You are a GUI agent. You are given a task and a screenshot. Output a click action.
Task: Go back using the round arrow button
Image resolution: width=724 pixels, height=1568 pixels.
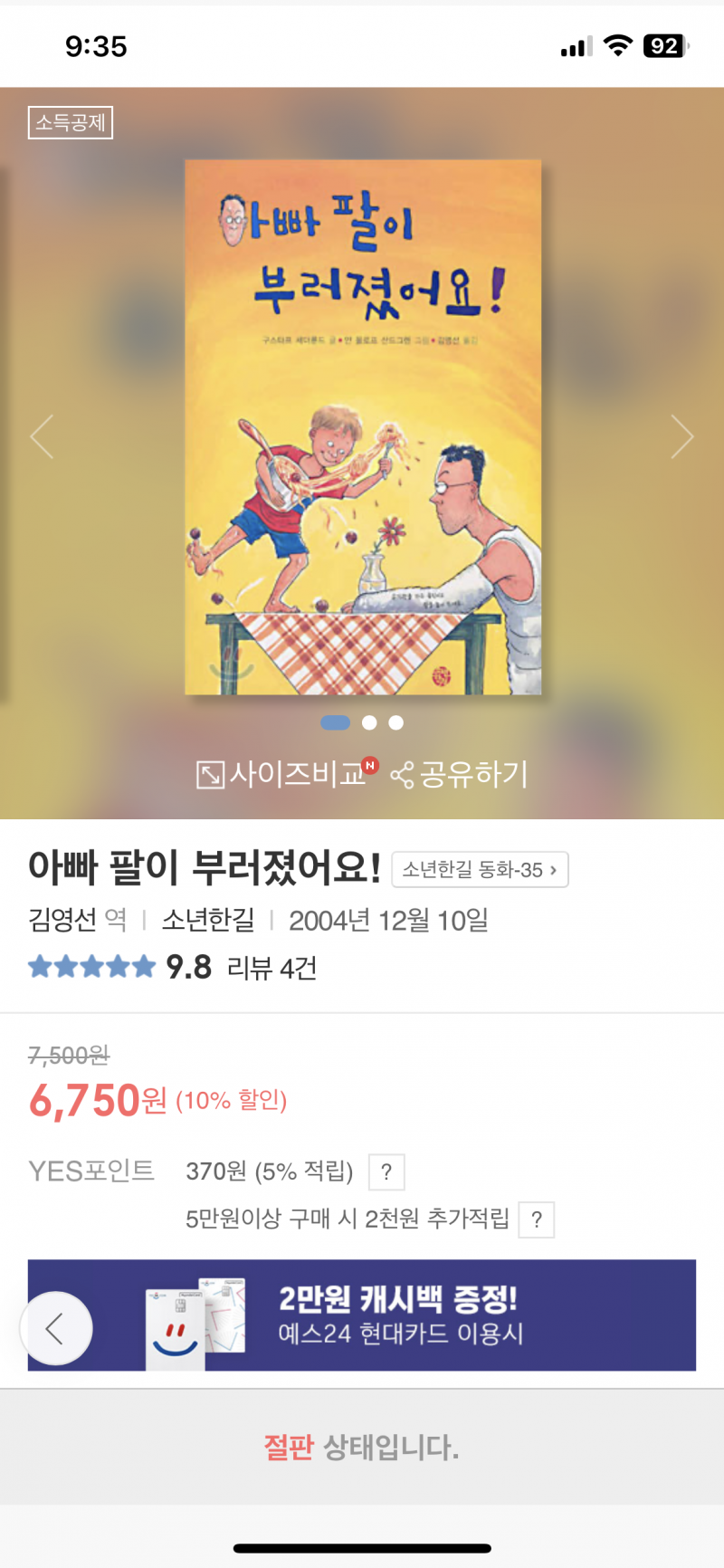tap(56, 1328)
